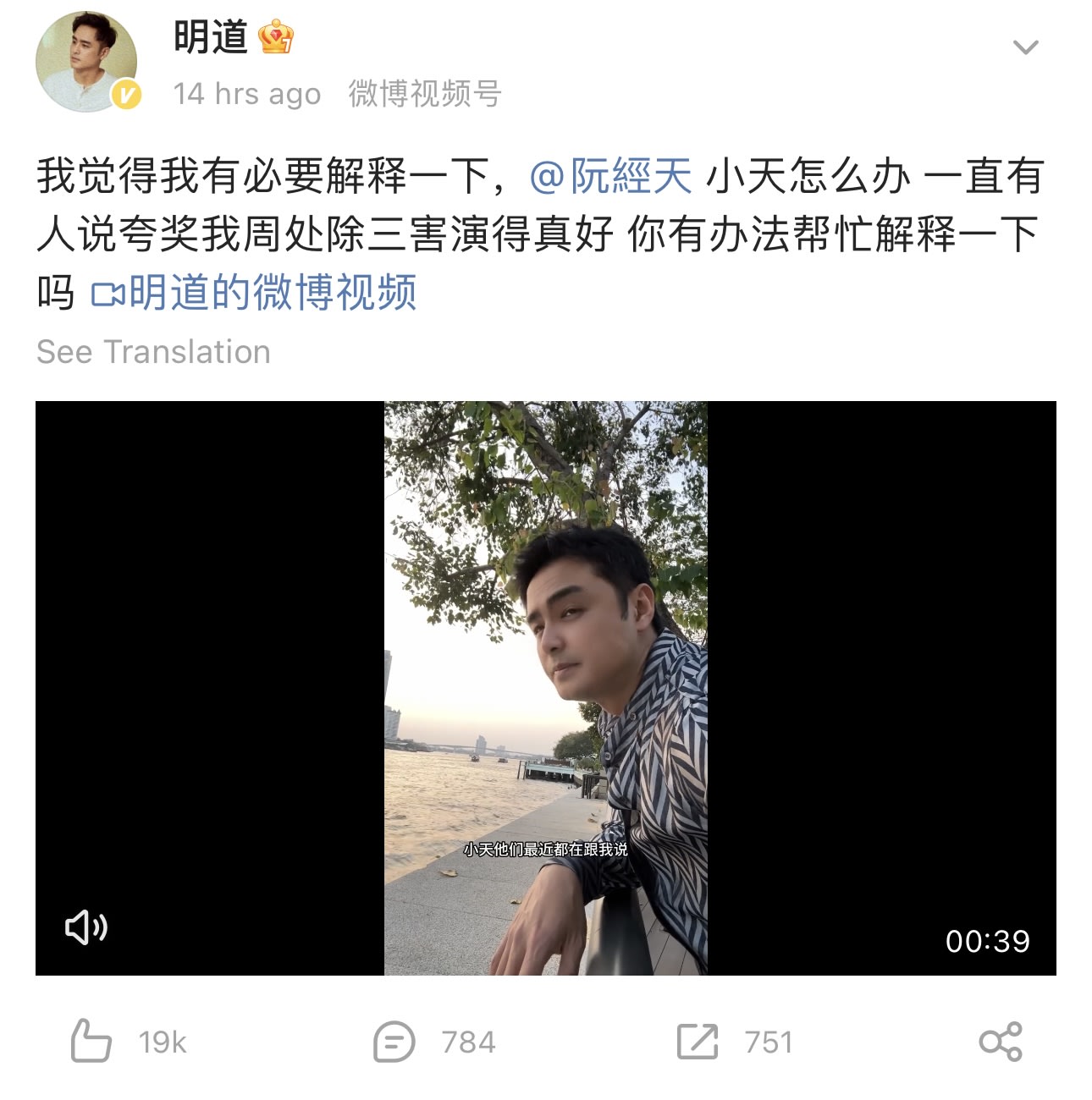Open the 微博视频号 source link
1092x1100 pixels.
(x=425, y=94)
